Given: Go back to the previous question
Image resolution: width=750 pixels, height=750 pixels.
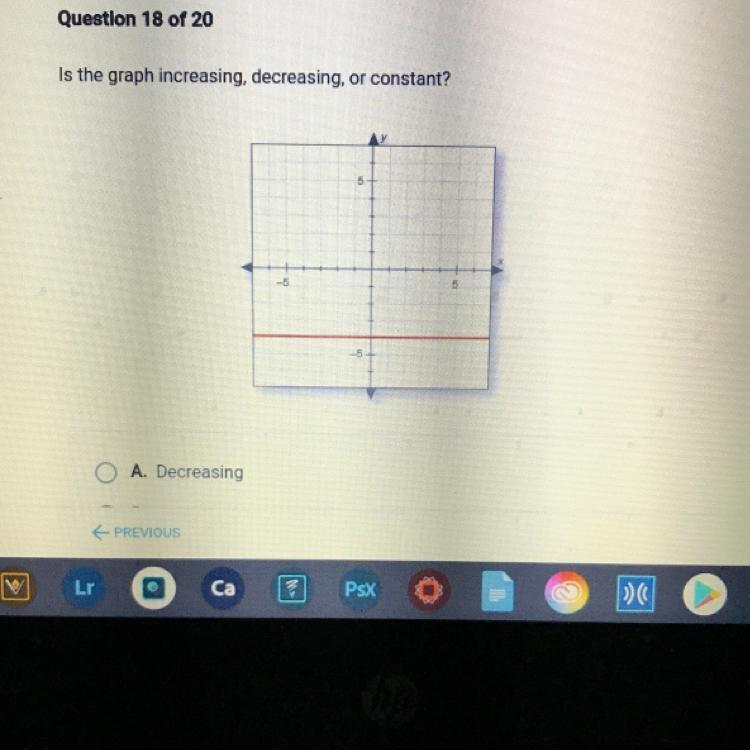Looking at the screenshot, I should (136, 532).
